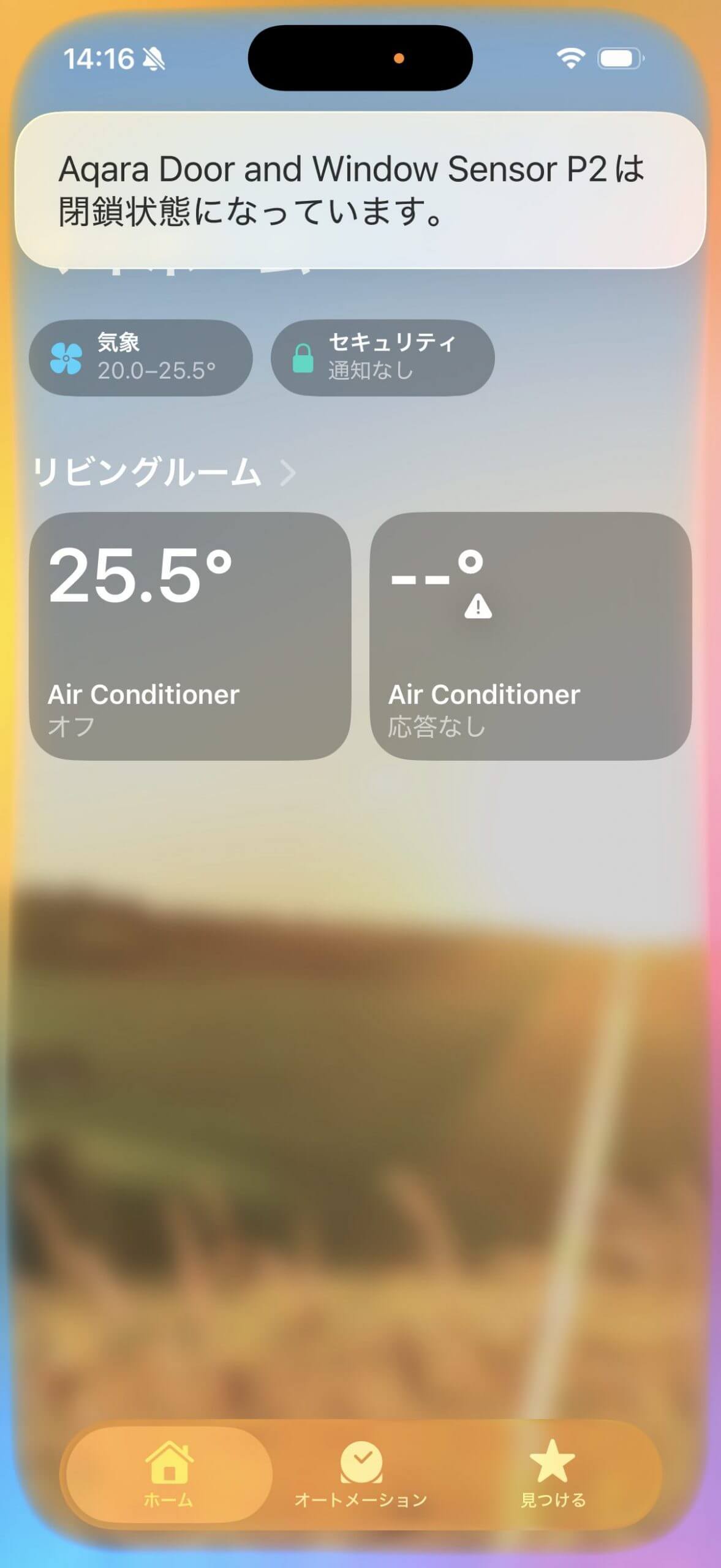
Task: Tap the battery indicator in the status bar
Action: [618, 58]
